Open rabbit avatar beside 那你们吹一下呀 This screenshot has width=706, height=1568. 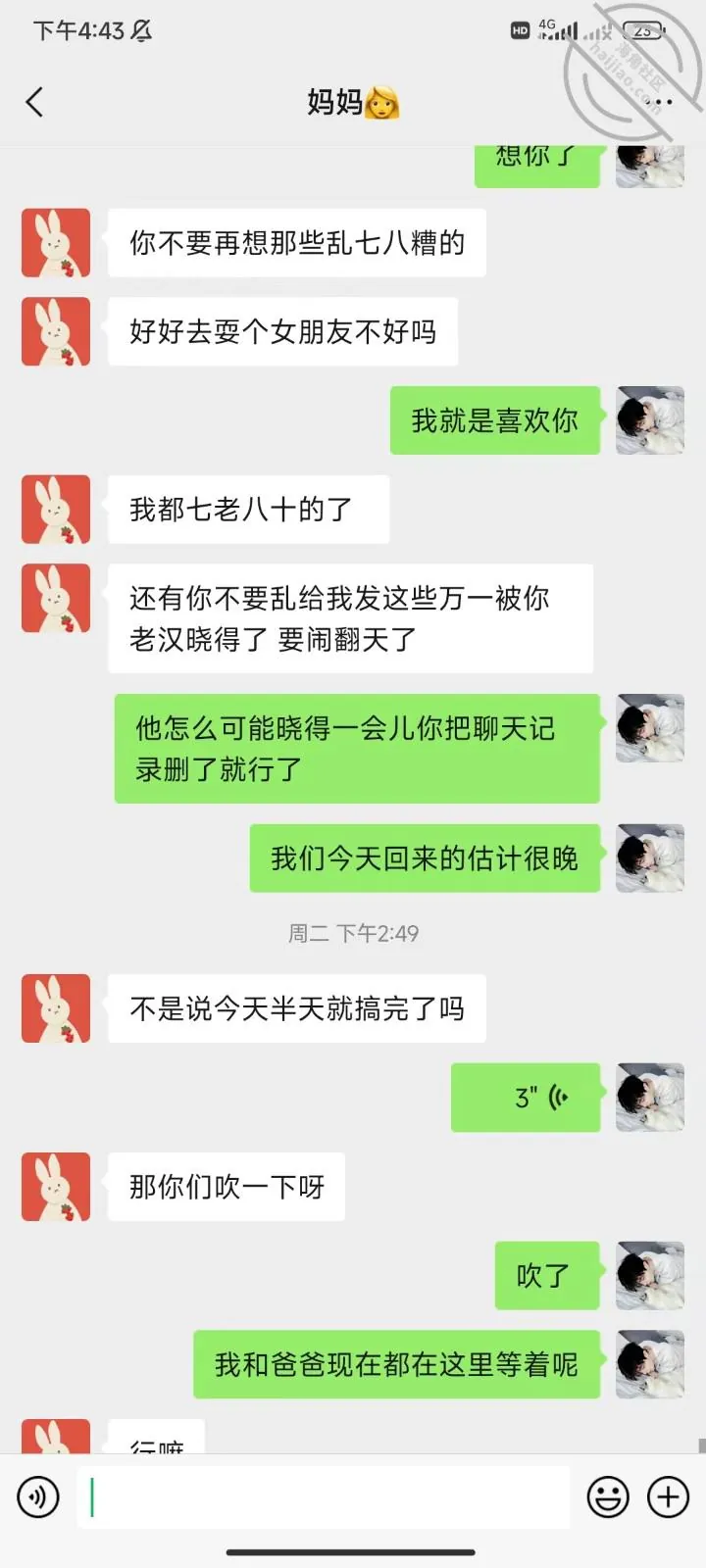[x=56, y=1187]
